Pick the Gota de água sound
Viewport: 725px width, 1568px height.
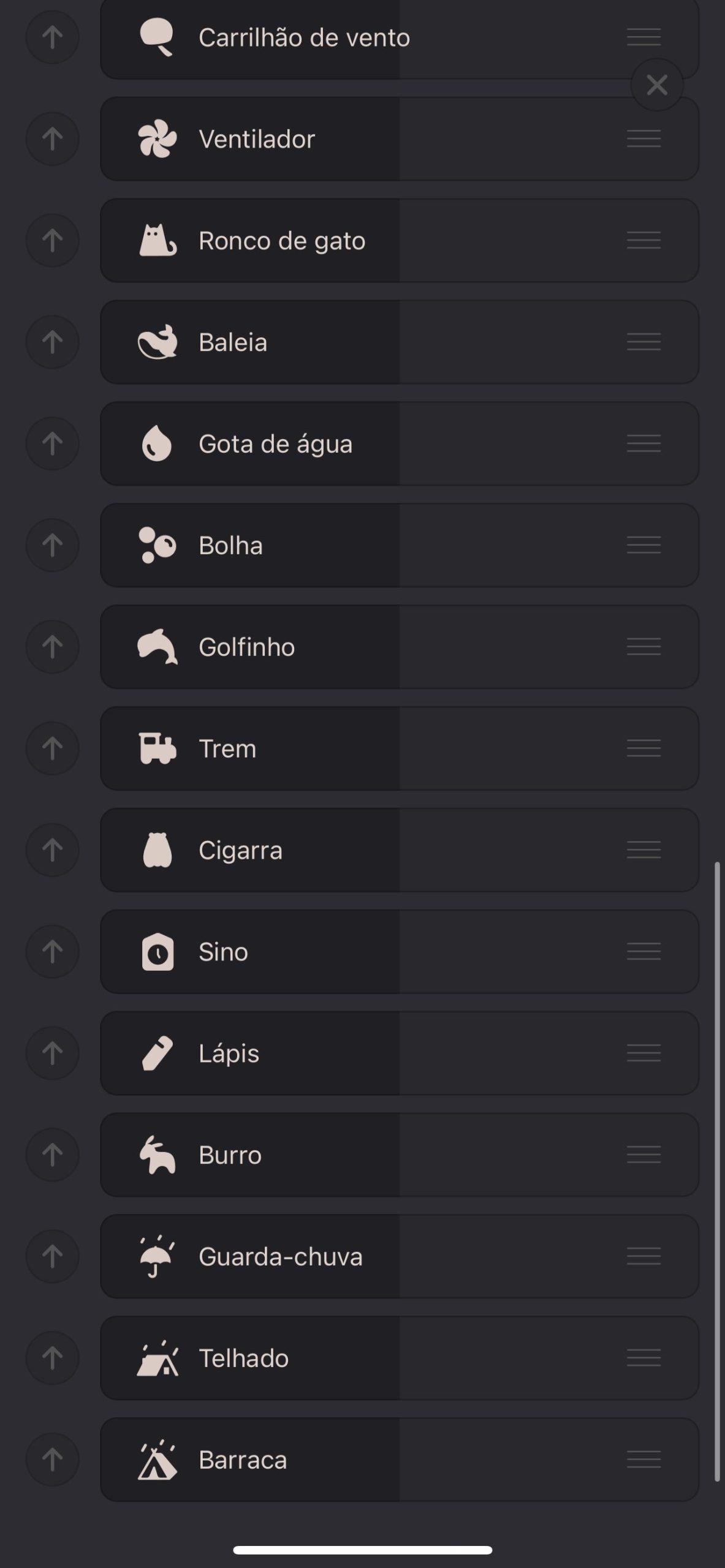[x=400, y=444]
